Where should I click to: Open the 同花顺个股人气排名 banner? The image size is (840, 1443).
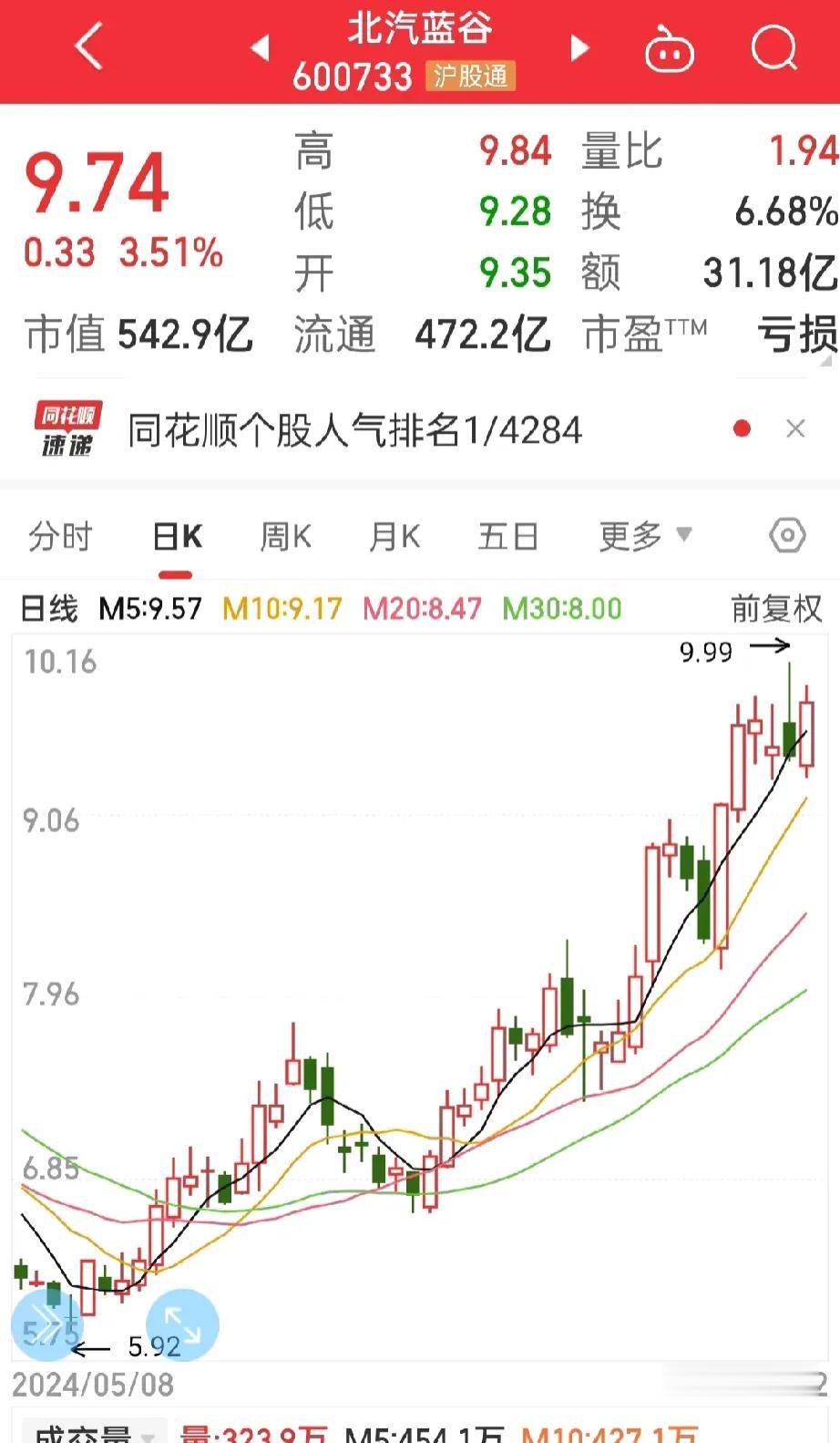(x=353, y=429)
